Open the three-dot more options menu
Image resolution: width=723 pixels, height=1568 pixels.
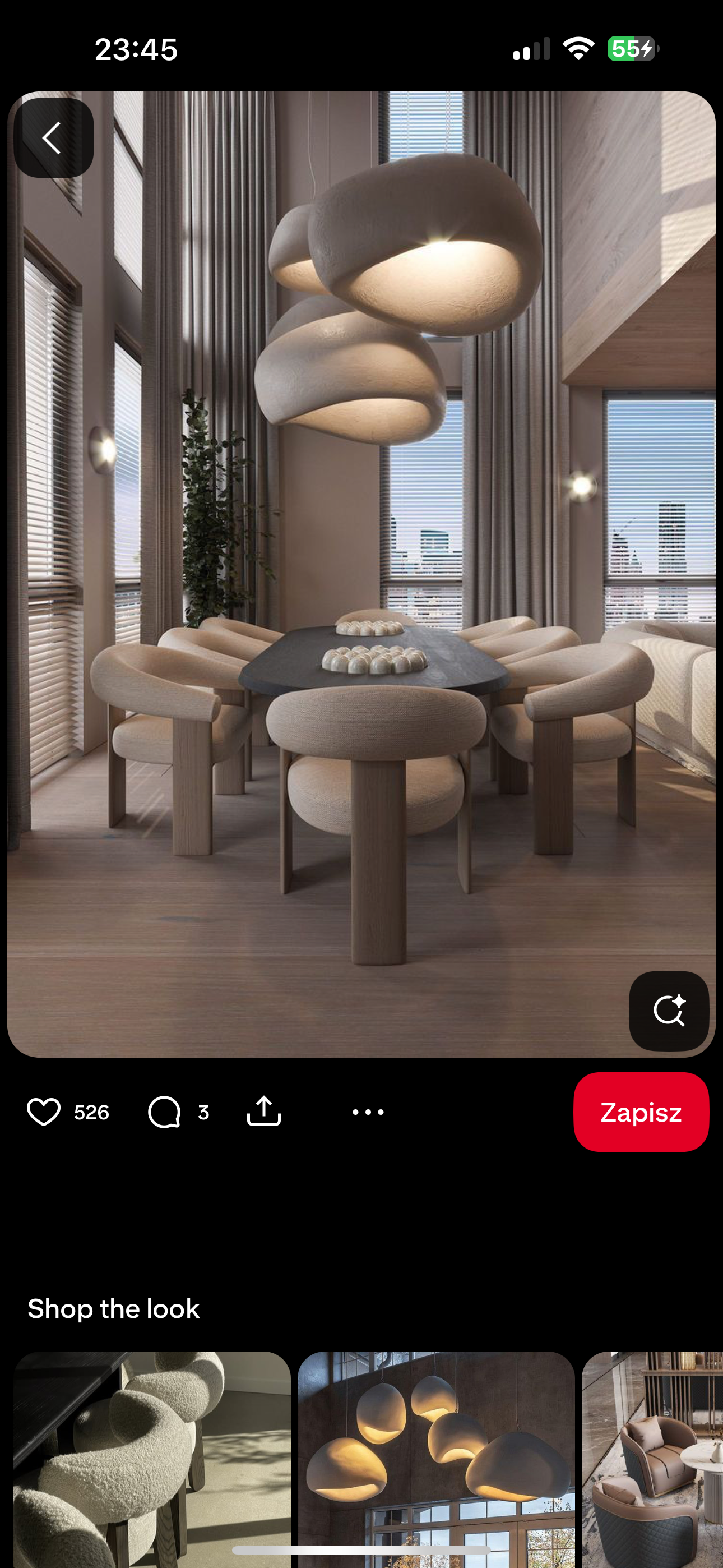(368, 1112)
